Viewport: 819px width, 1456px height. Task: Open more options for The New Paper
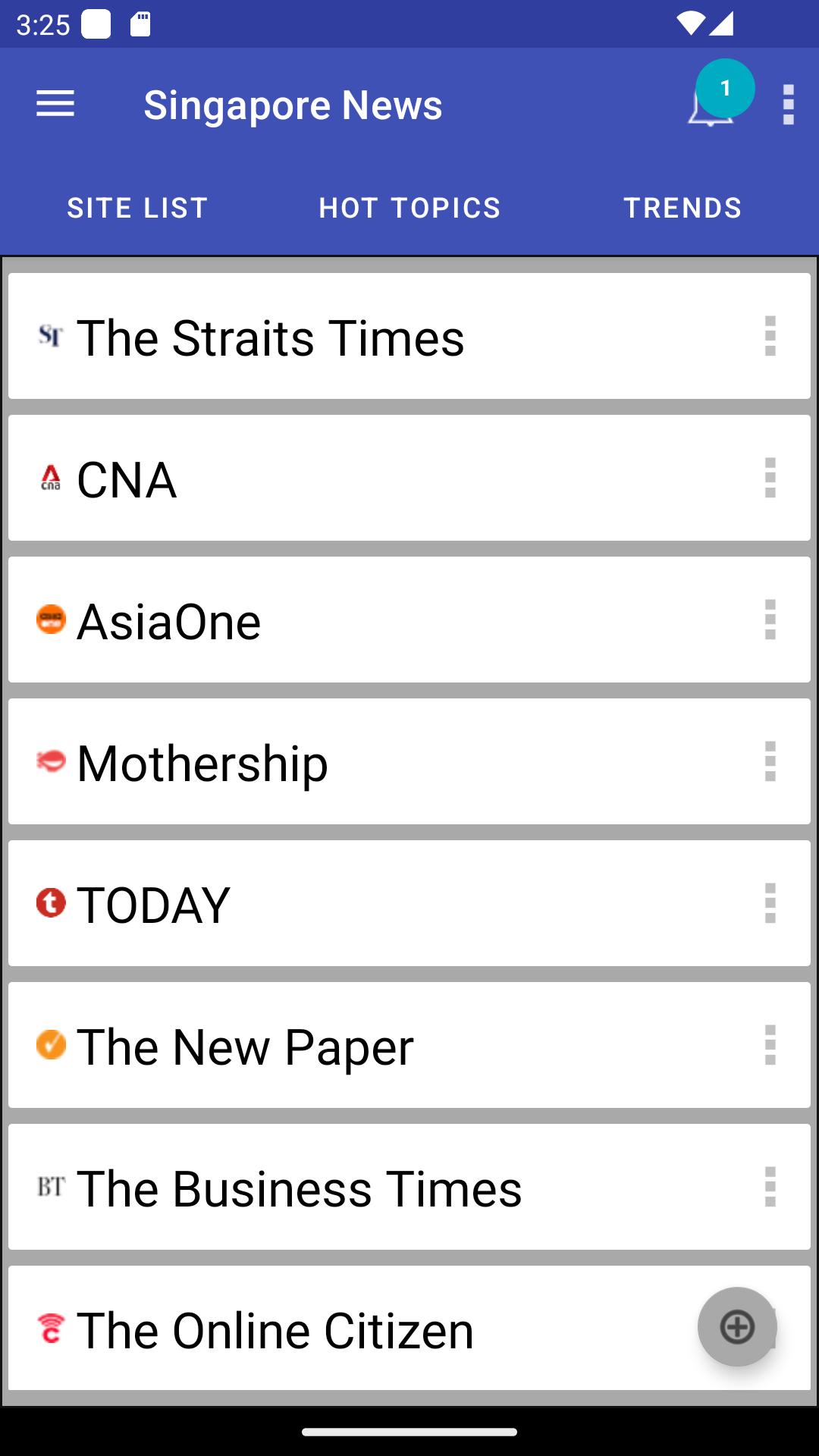tap(770, 1045)
